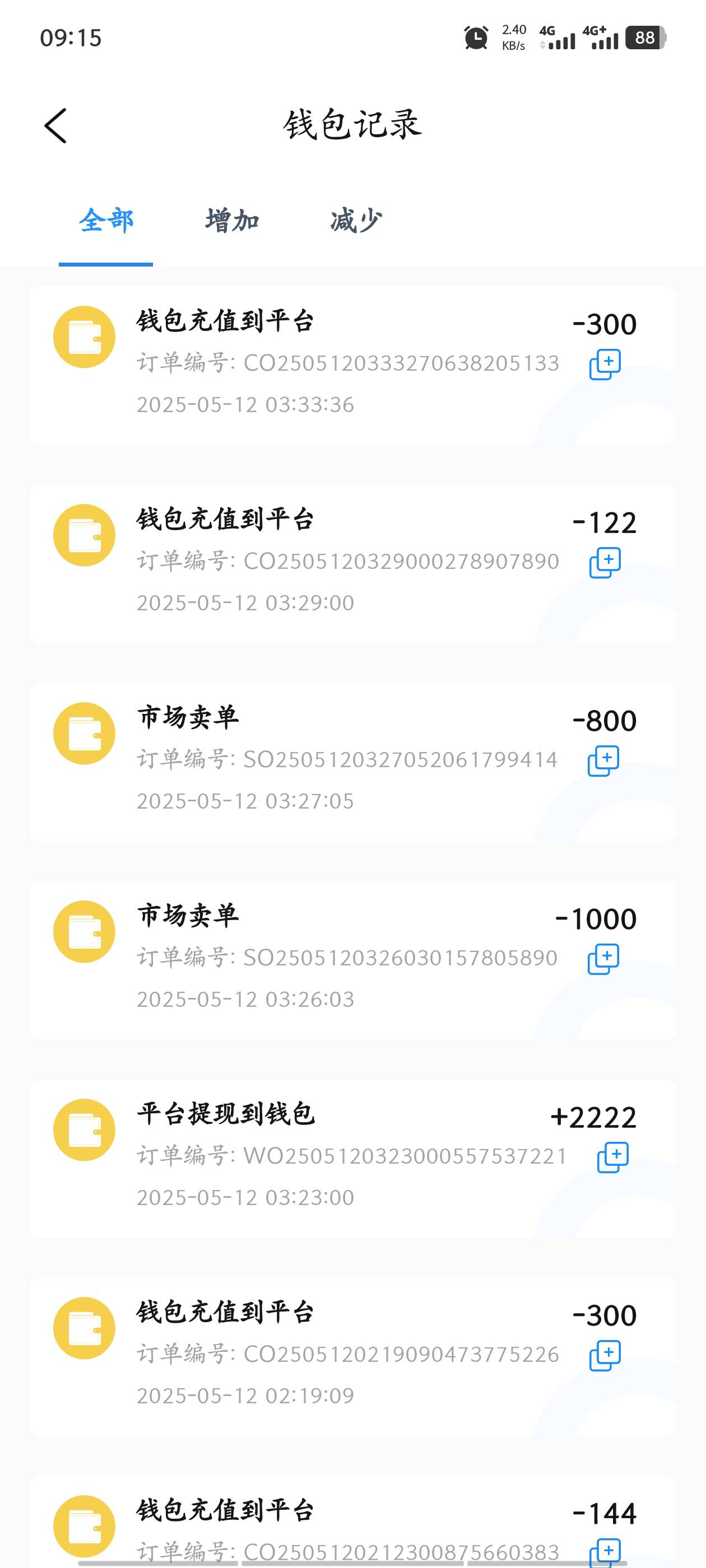This screenshot has height=1568, width=706.
Task: Switch to the 减少 tab
Action: (356, 220)
